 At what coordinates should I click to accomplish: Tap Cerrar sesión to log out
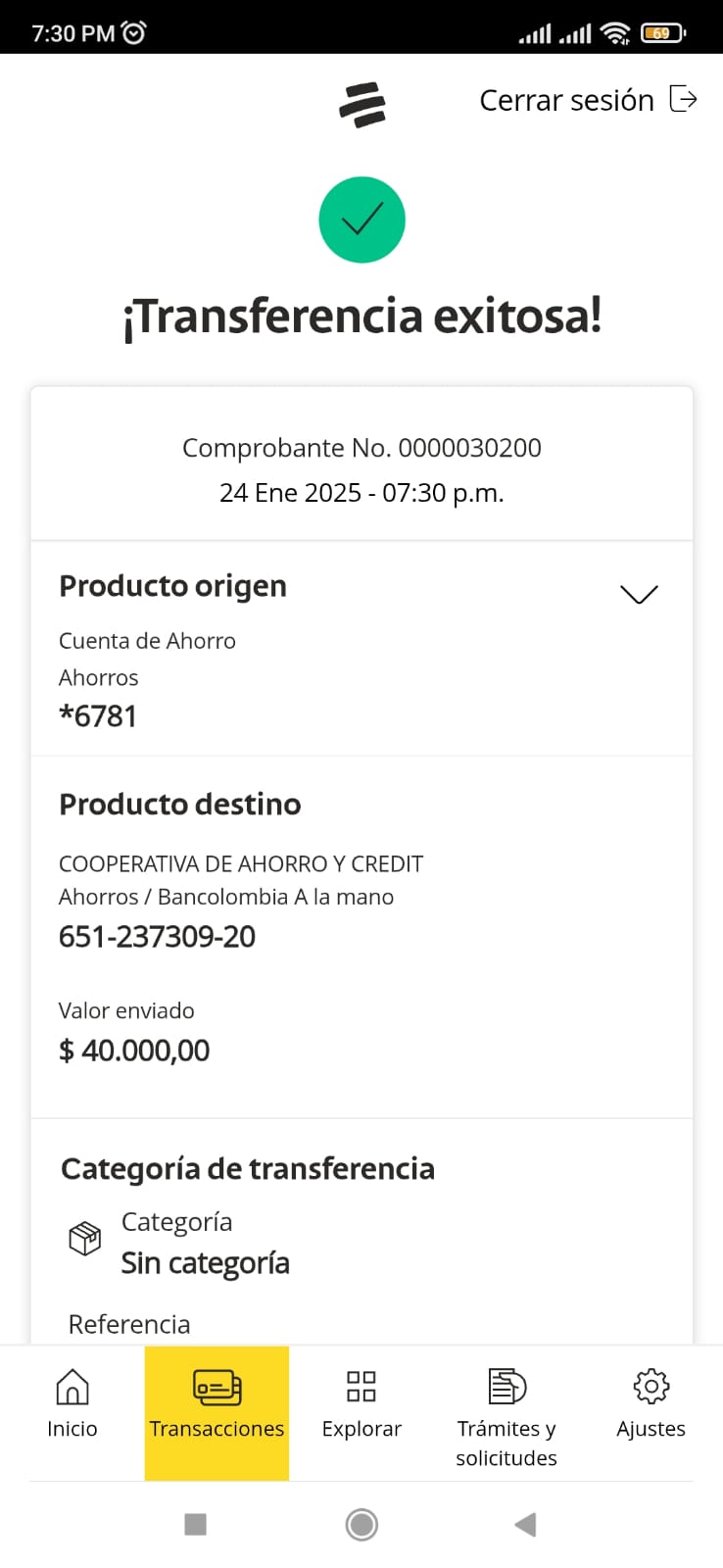(x=588, y=100)
